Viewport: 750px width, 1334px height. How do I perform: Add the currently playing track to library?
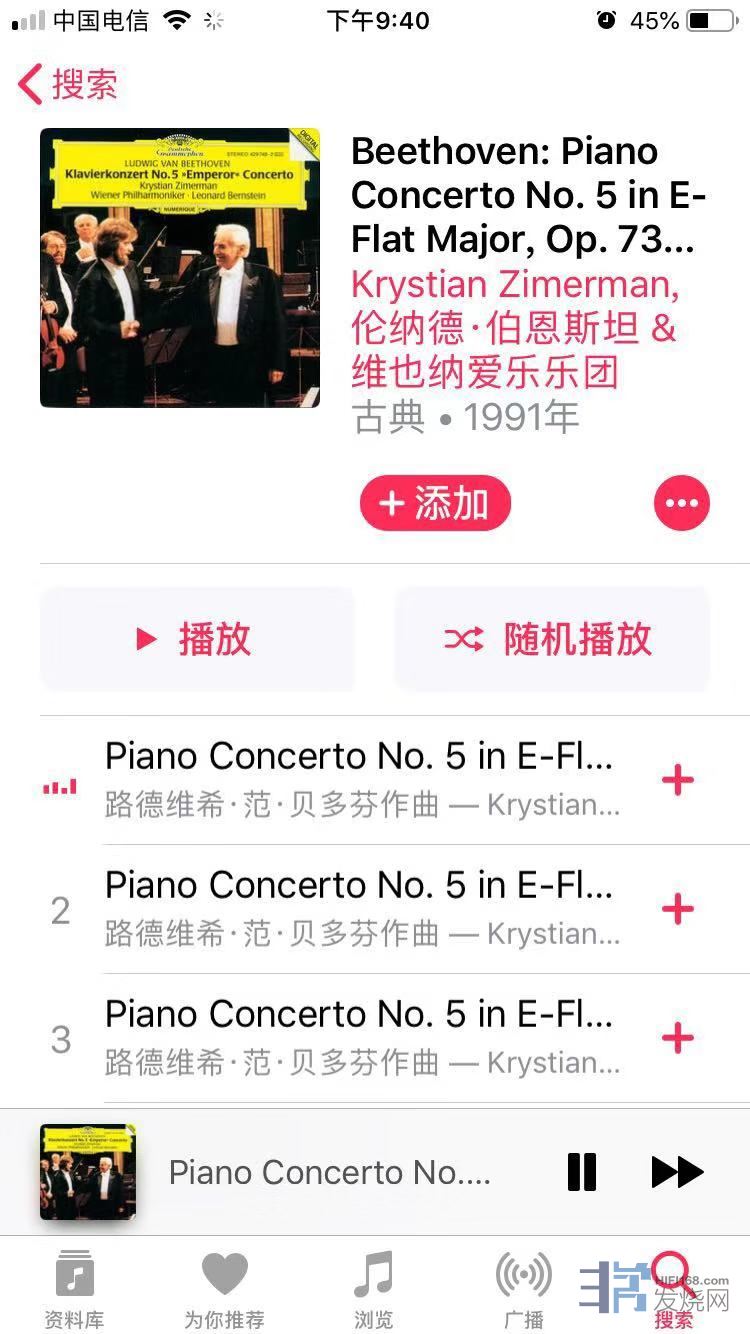click(x=678, y=780)
